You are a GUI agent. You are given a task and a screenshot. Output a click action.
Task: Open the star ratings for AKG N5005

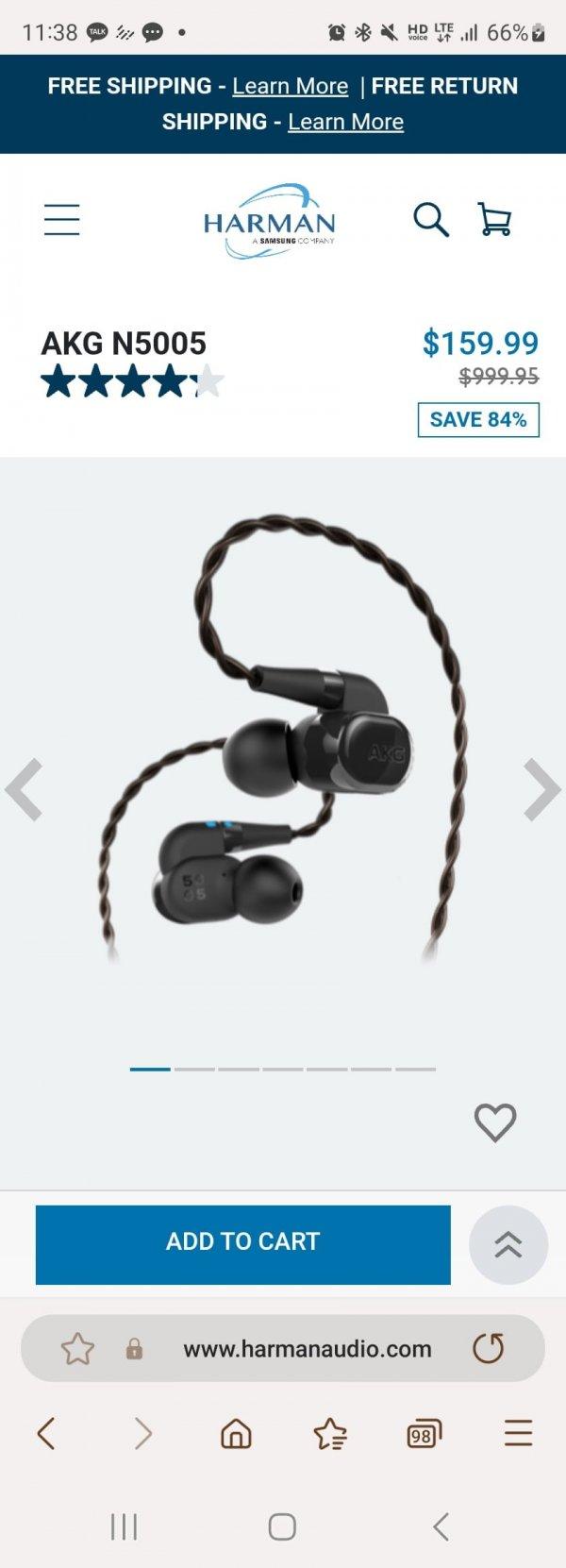point(132,382)
